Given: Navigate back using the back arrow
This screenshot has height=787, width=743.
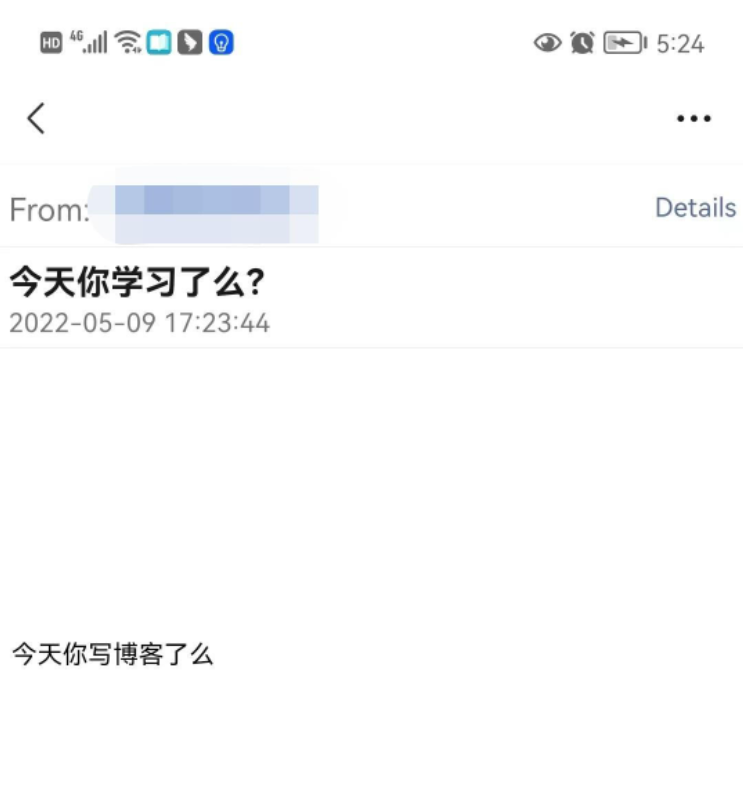Looking at the screenshot, I should [36, 117].
